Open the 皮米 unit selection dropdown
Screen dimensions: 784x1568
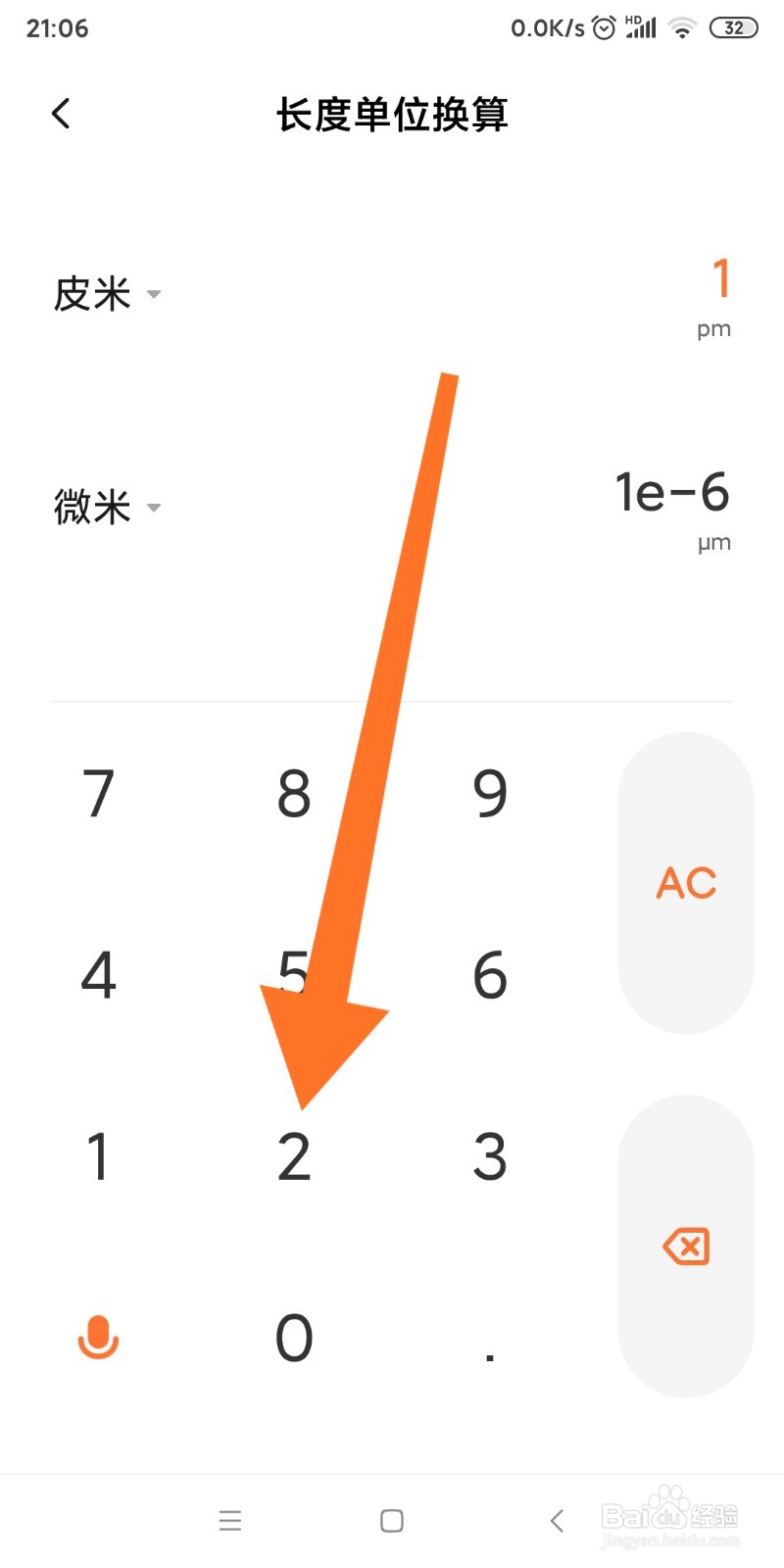click(108, 294)
